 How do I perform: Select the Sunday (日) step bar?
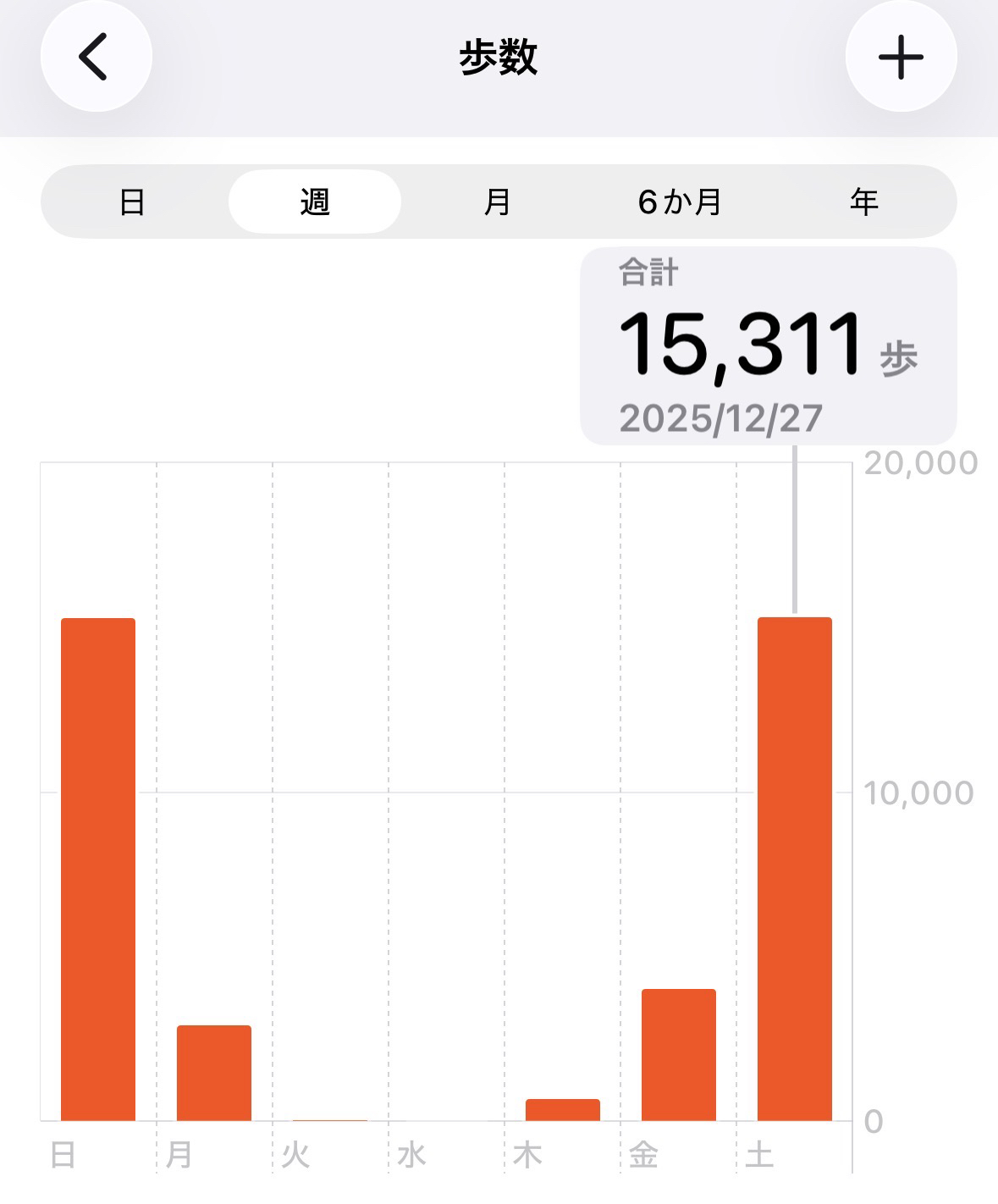point(98,869)
